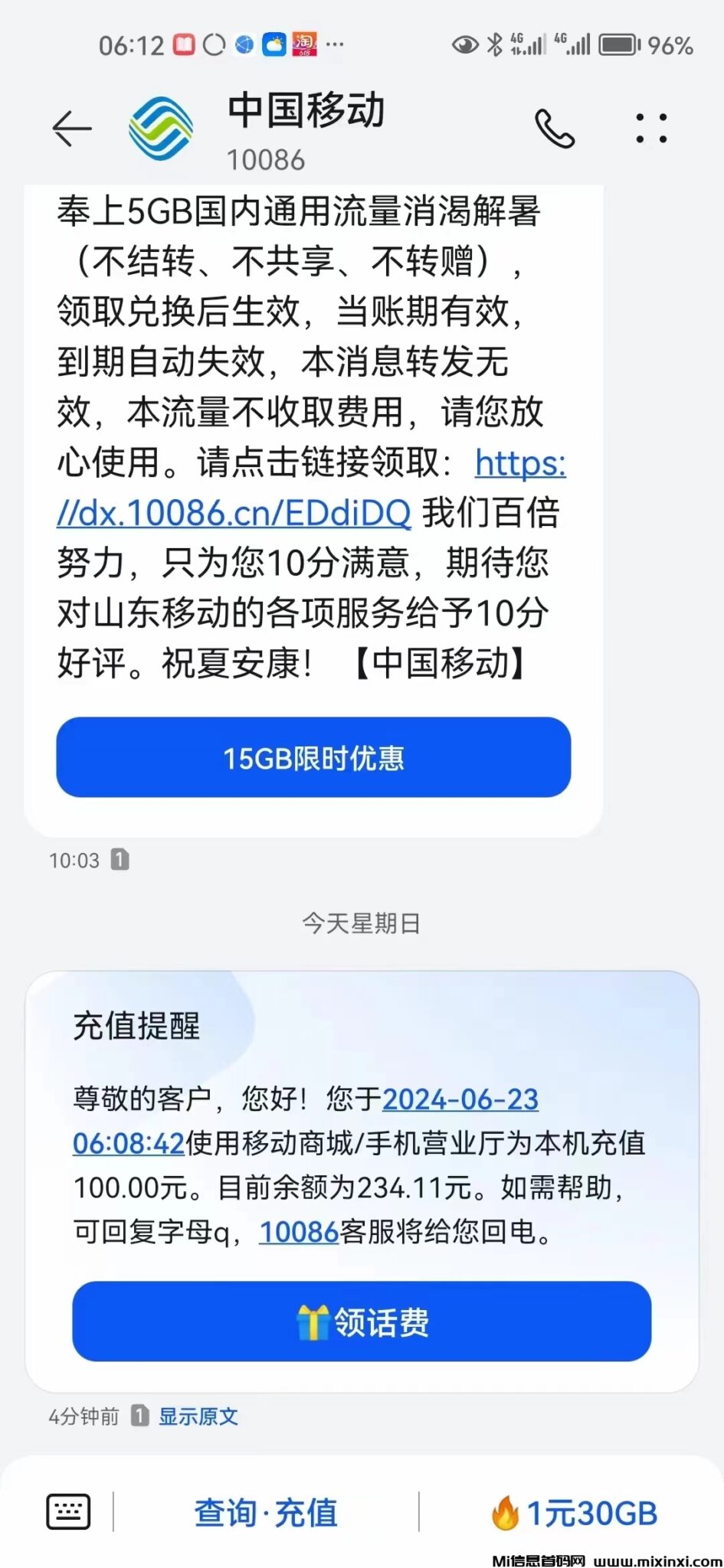
Task: Tap the underlined 10086 number link
Action: pyautogui.click(x=299, y=1232)
